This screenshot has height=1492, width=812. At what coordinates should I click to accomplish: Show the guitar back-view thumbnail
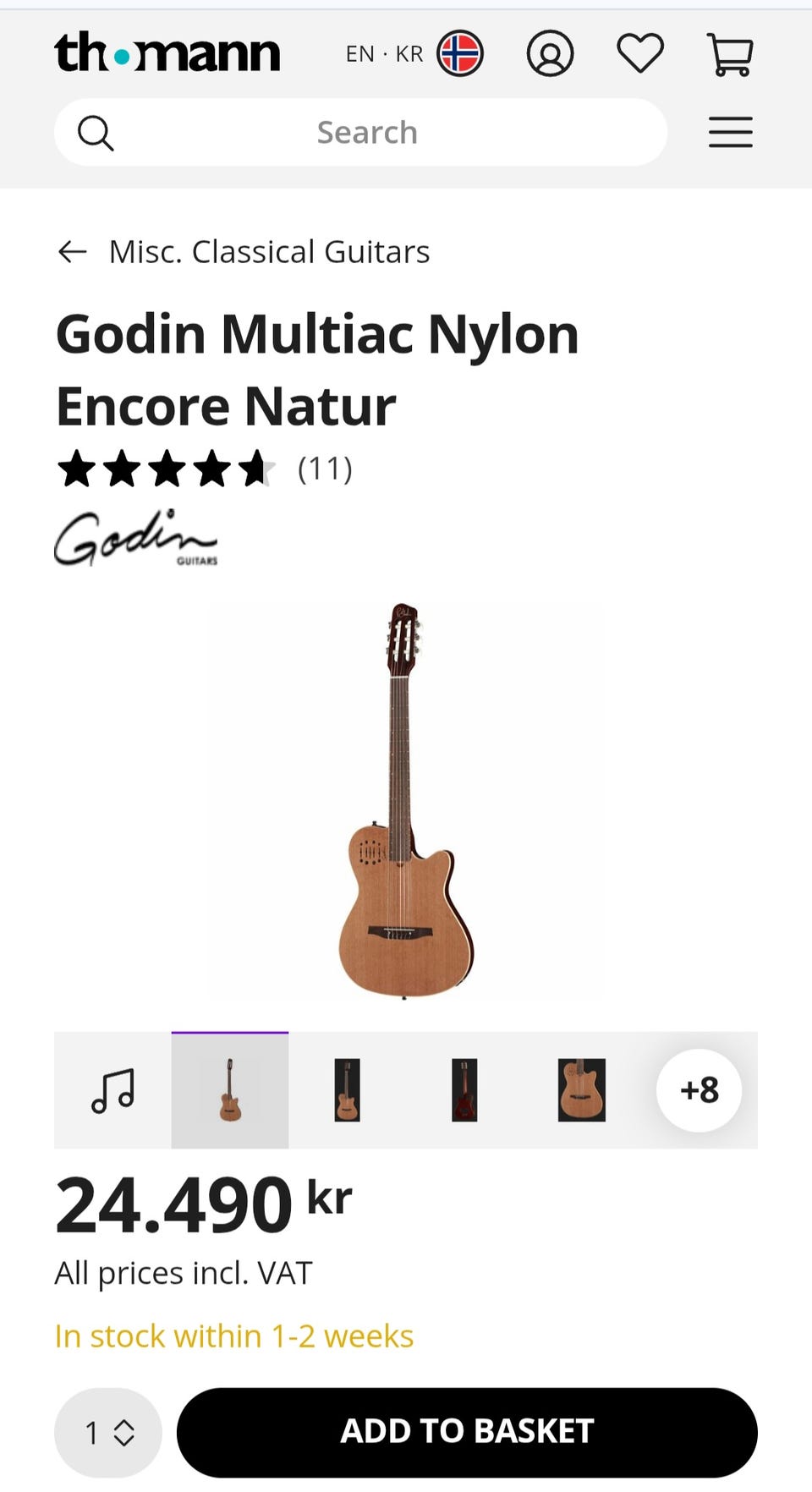click(464, 1090)
